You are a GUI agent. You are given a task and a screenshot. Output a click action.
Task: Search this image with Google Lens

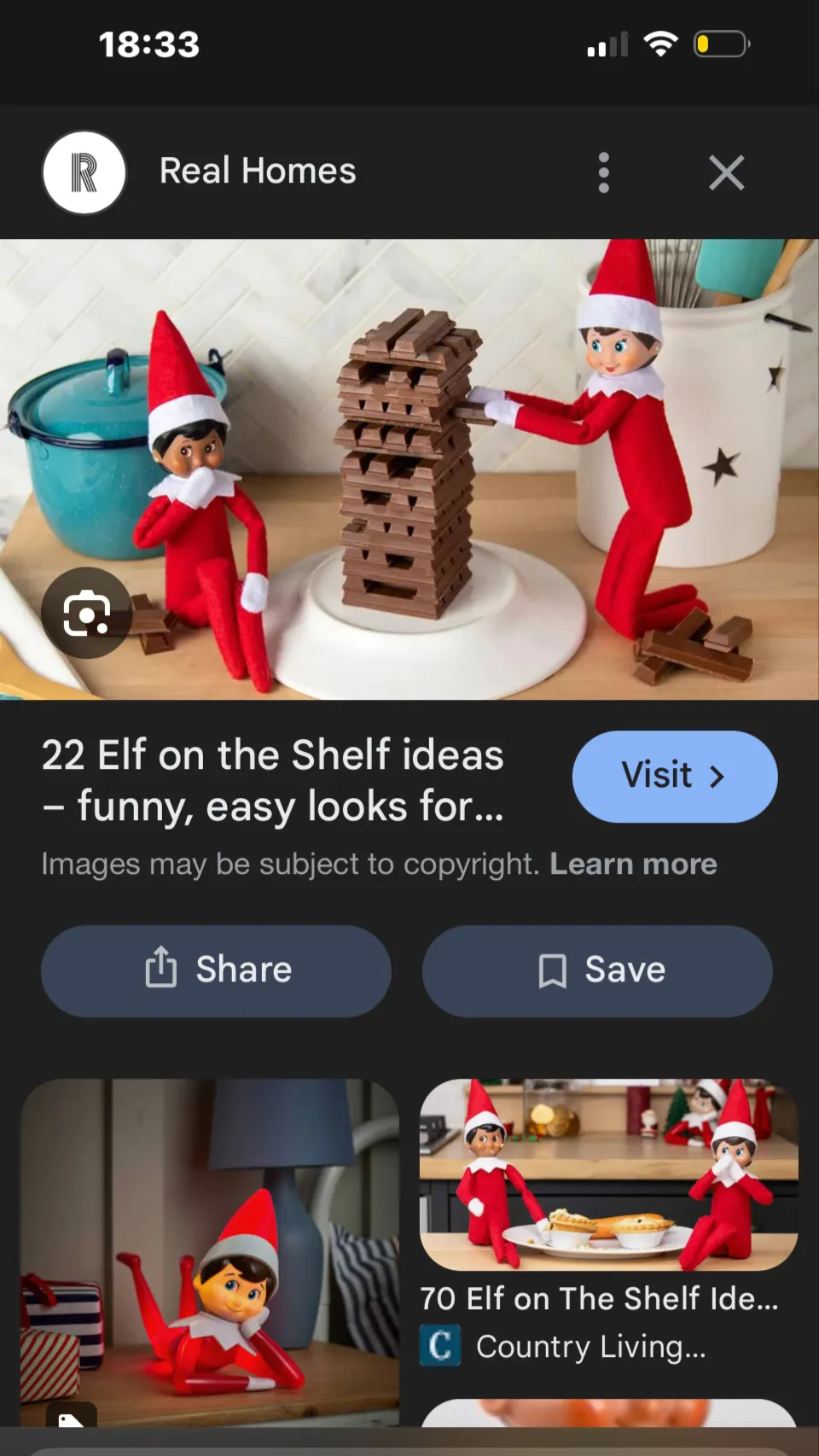(86, 613)
